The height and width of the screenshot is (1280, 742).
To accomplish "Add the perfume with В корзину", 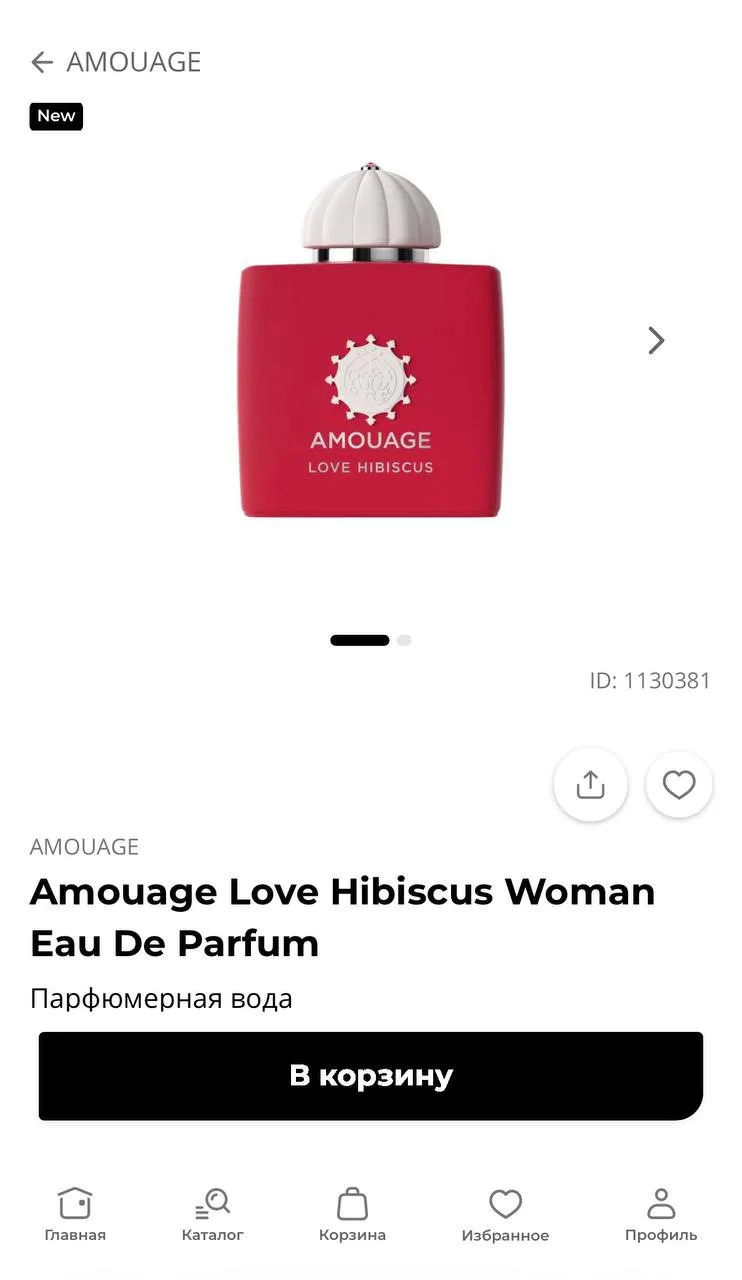I will point(371,1076).
